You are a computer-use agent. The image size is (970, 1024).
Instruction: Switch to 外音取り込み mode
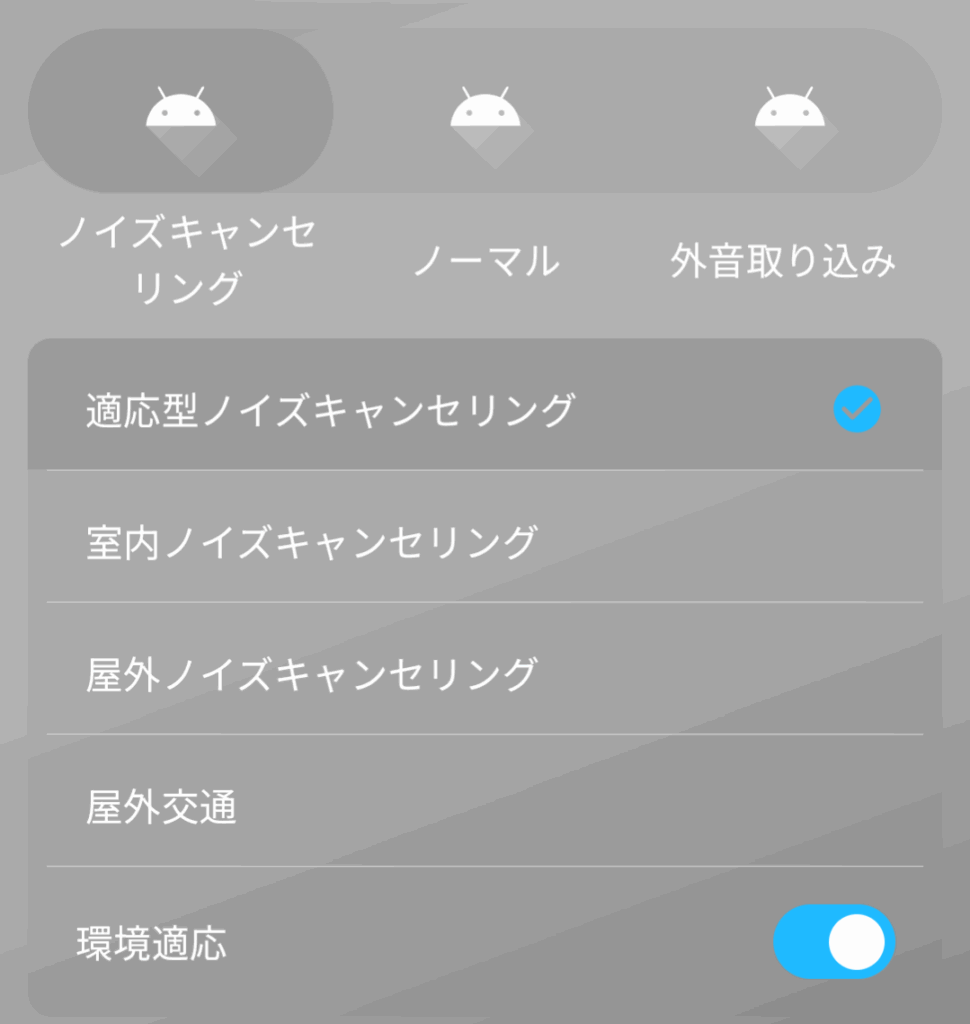[x=789, y=111]
